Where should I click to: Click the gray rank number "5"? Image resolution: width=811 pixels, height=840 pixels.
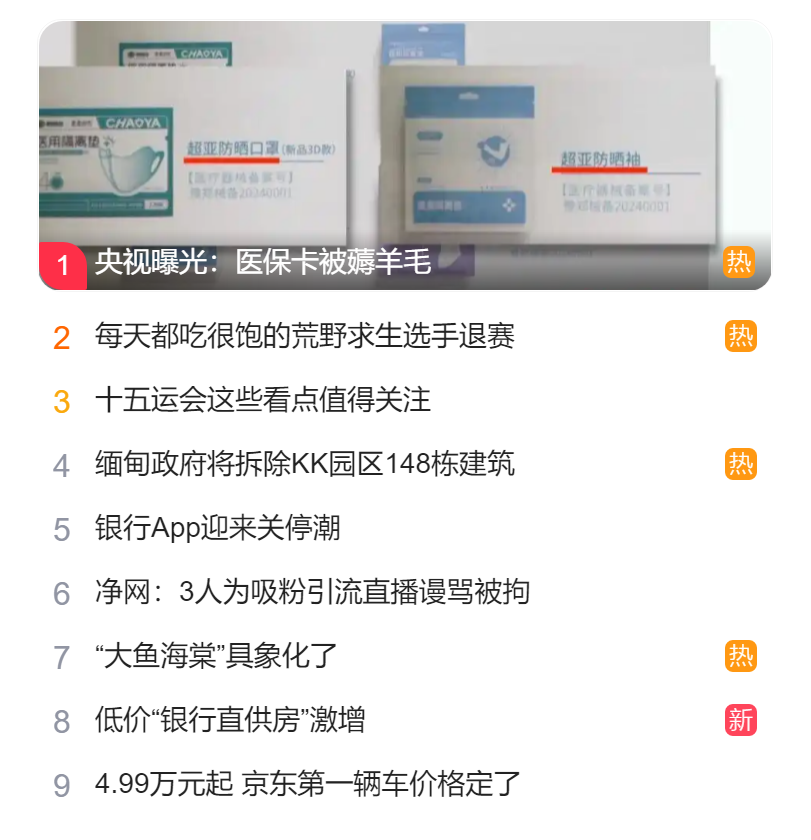[x=64, y=527]
